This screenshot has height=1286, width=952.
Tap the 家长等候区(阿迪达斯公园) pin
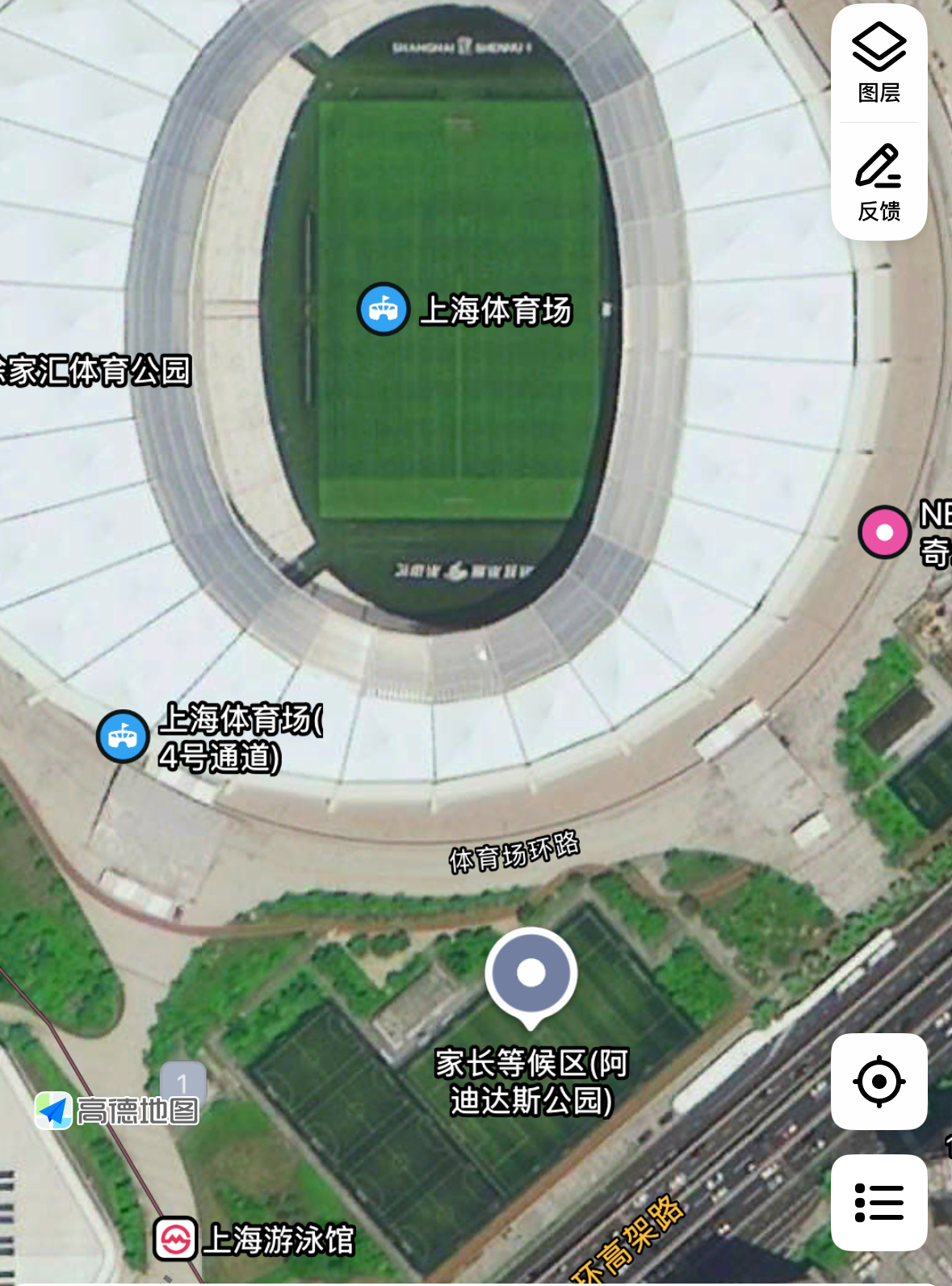[x=531, y=974]
